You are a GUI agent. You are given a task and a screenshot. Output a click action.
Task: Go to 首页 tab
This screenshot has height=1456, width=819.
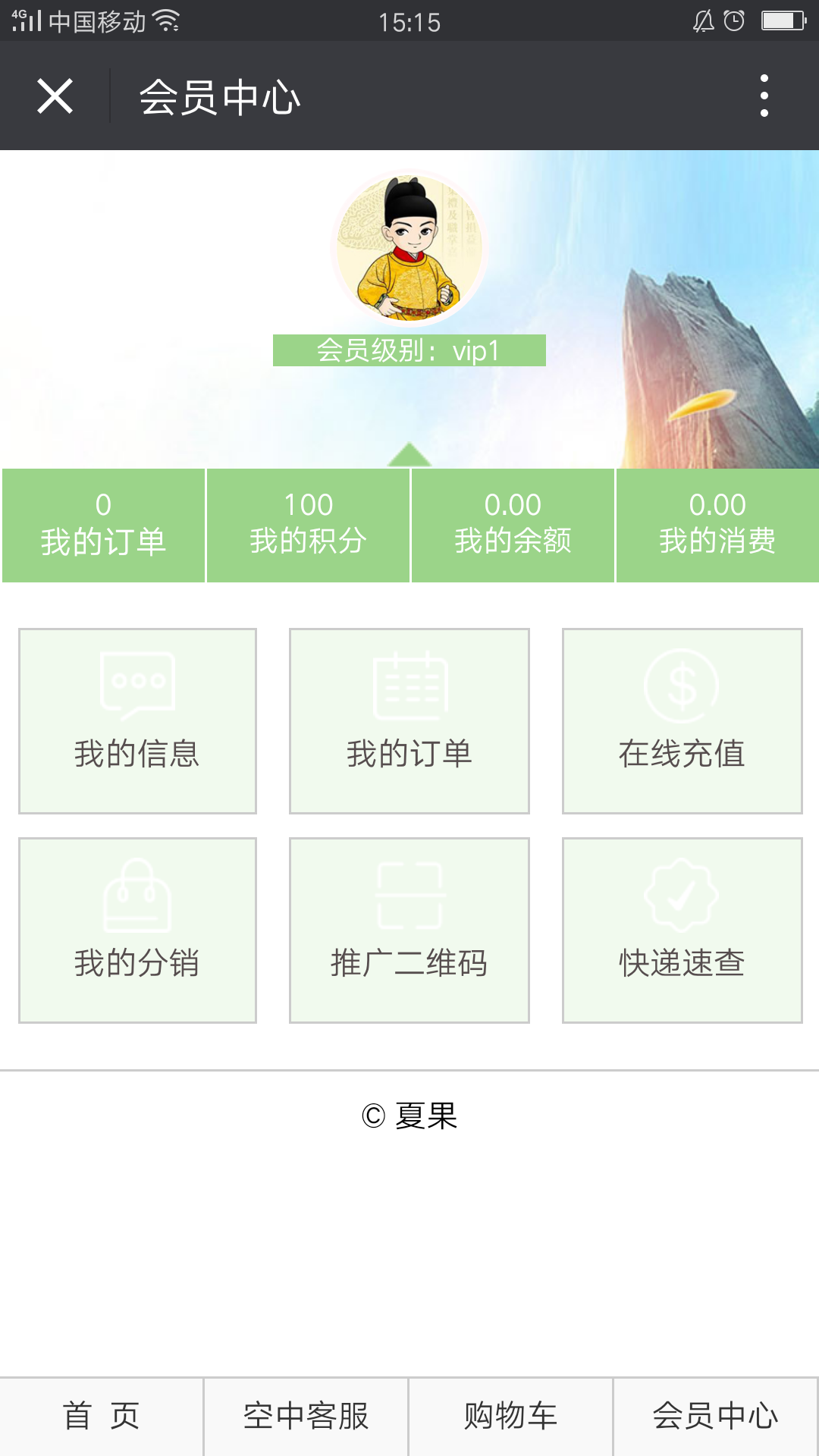pyautogui.click(x=102, y=1416)
